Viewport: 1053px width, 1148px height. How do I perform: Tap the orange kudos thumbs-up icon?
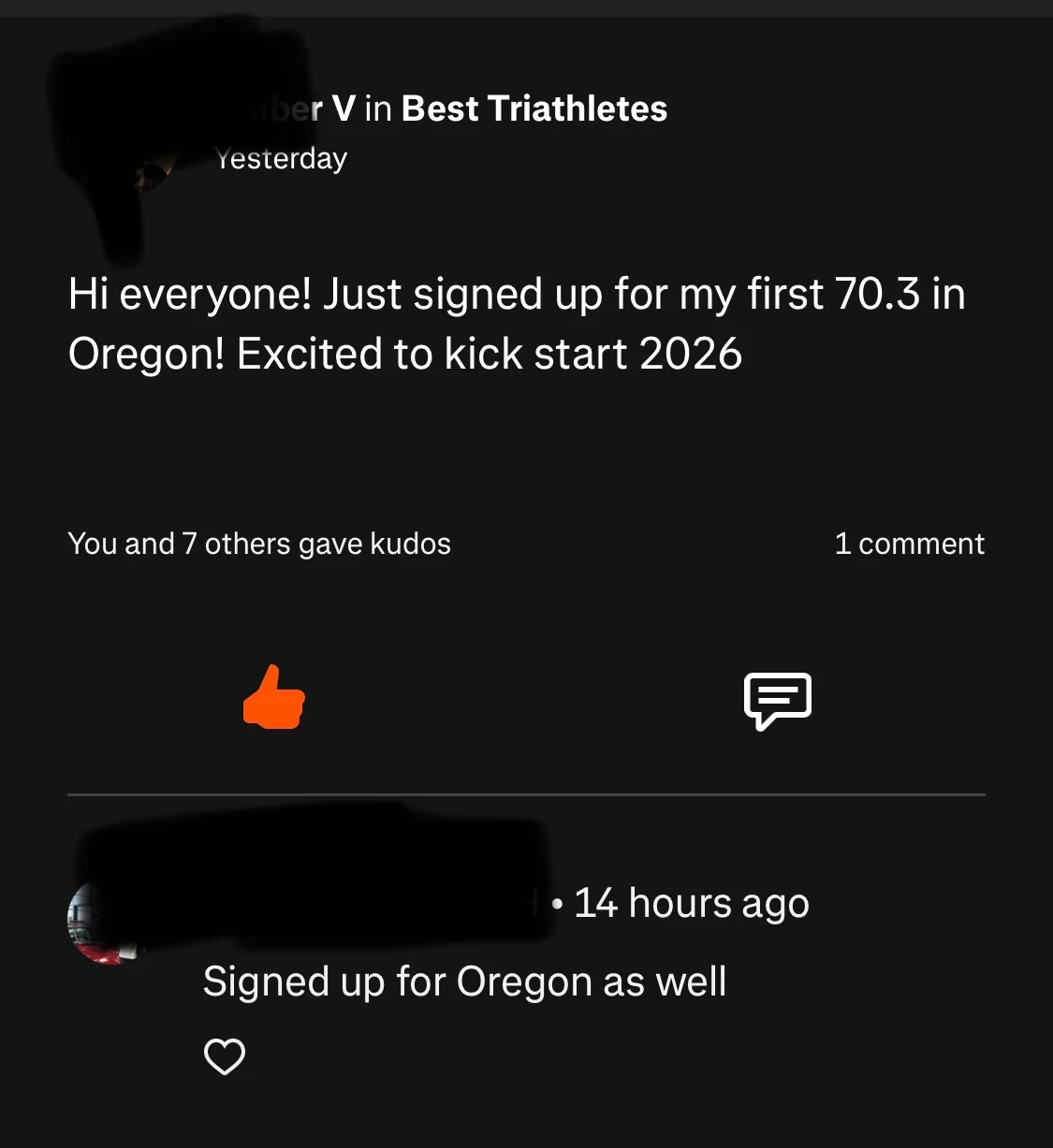(273, 698)
